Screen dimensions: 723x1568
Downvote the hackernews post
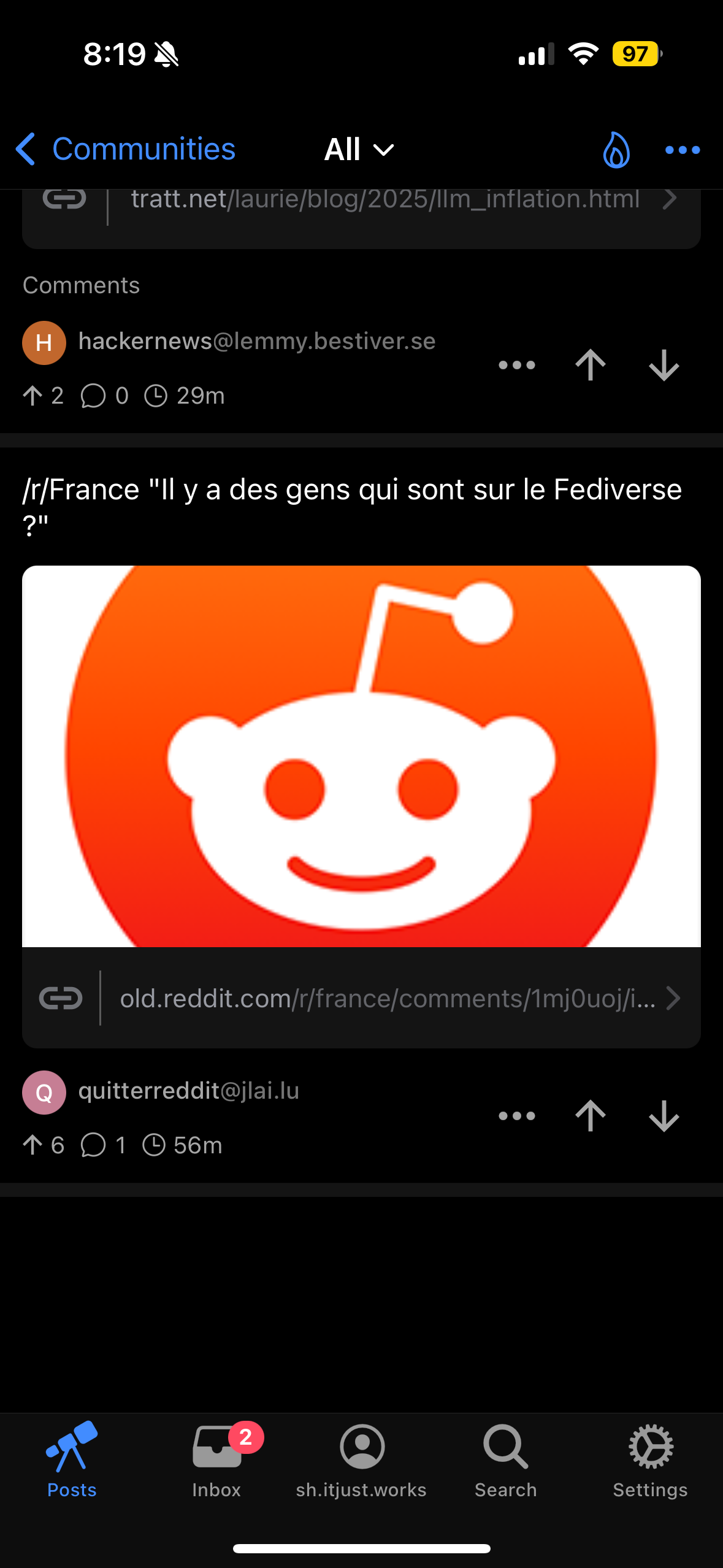point(664,365)
